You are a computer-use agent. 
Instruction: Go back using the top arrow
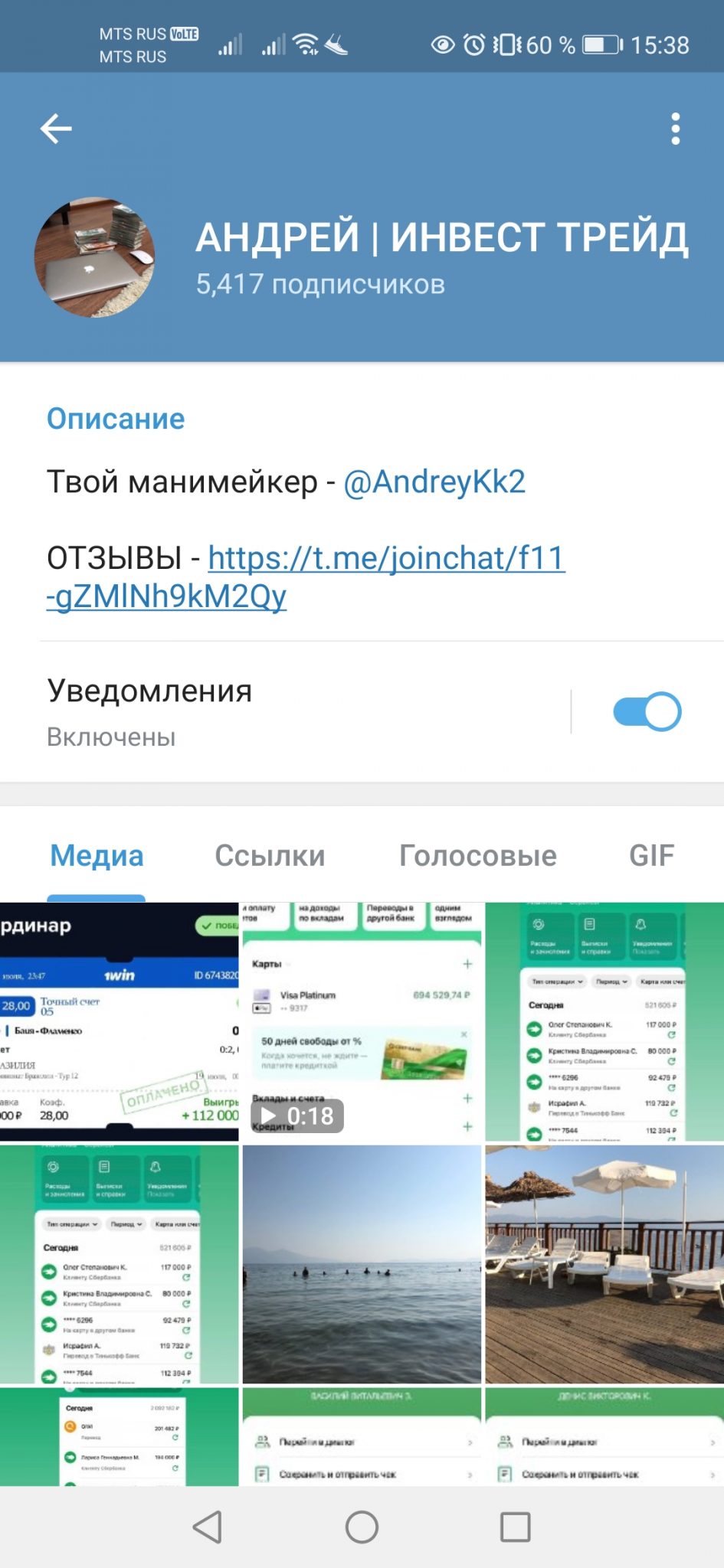[56, 129]
